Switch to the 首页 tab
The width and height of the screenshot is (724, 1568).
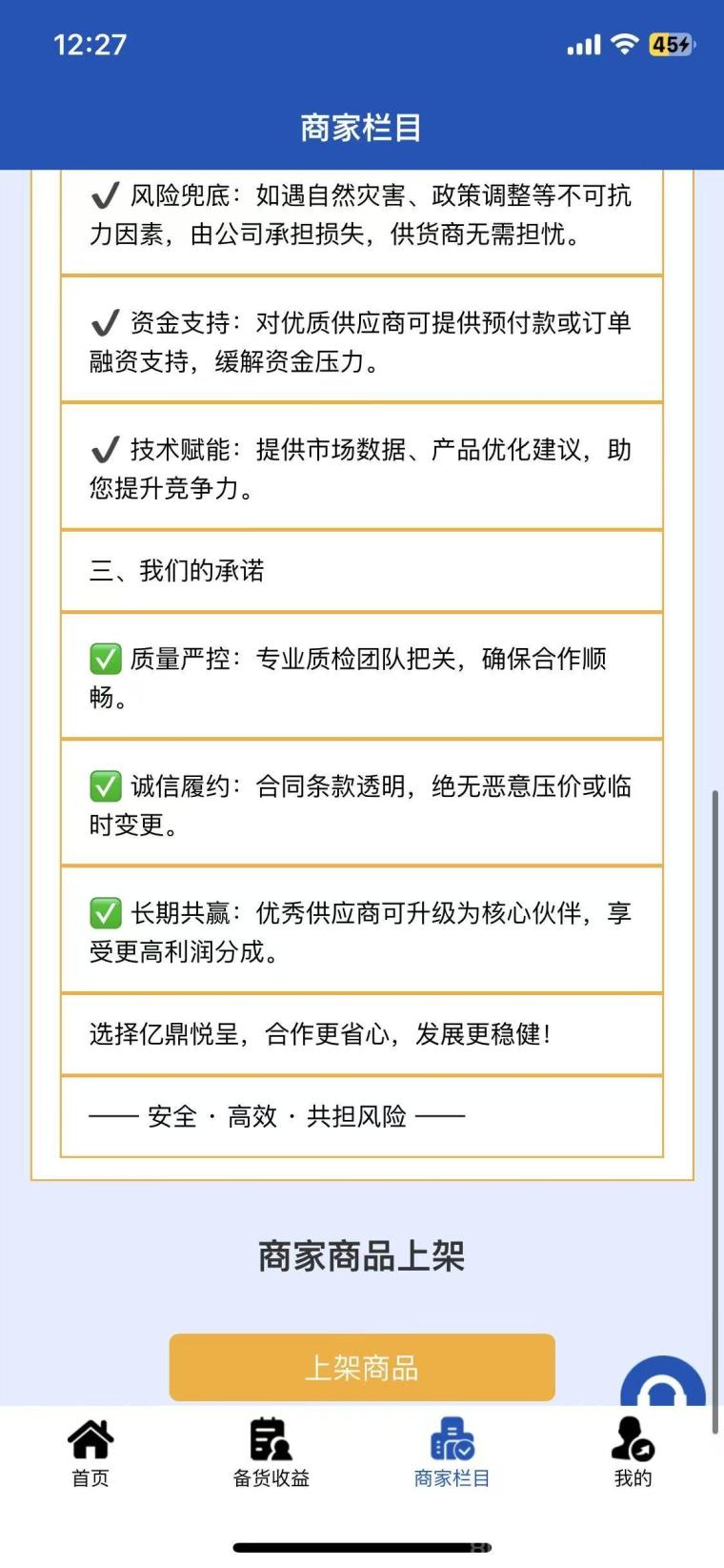pos(90,1453)
